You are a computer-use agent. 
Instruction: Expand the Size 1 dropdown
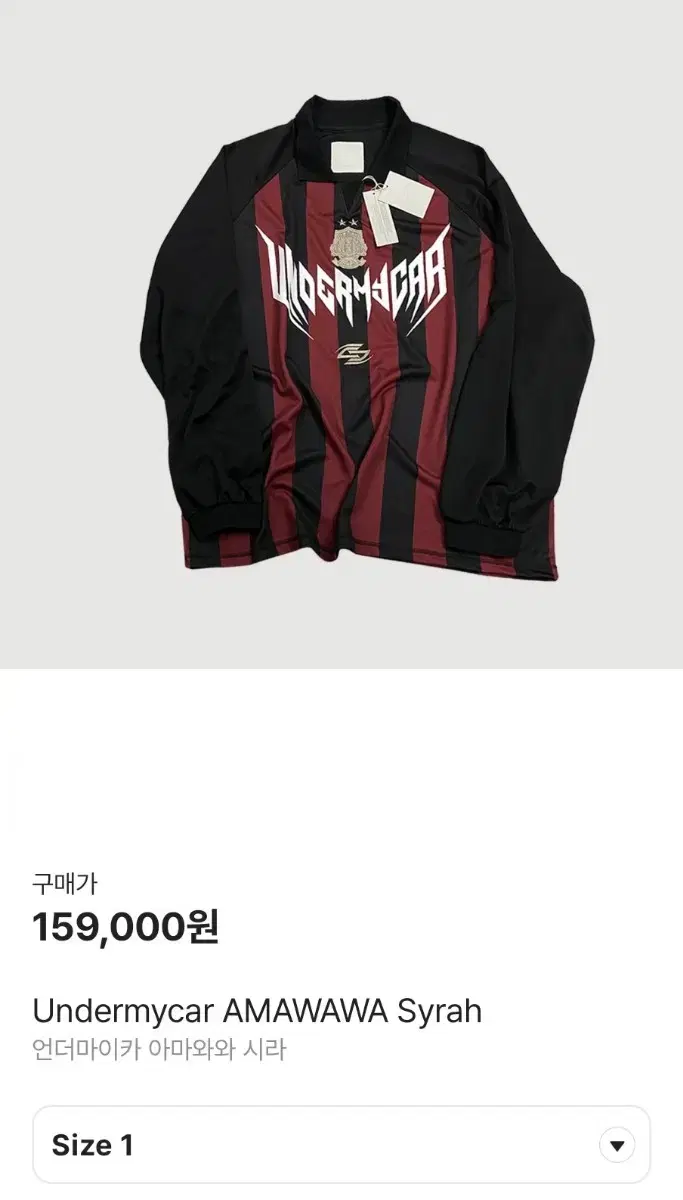point(617,1145)
